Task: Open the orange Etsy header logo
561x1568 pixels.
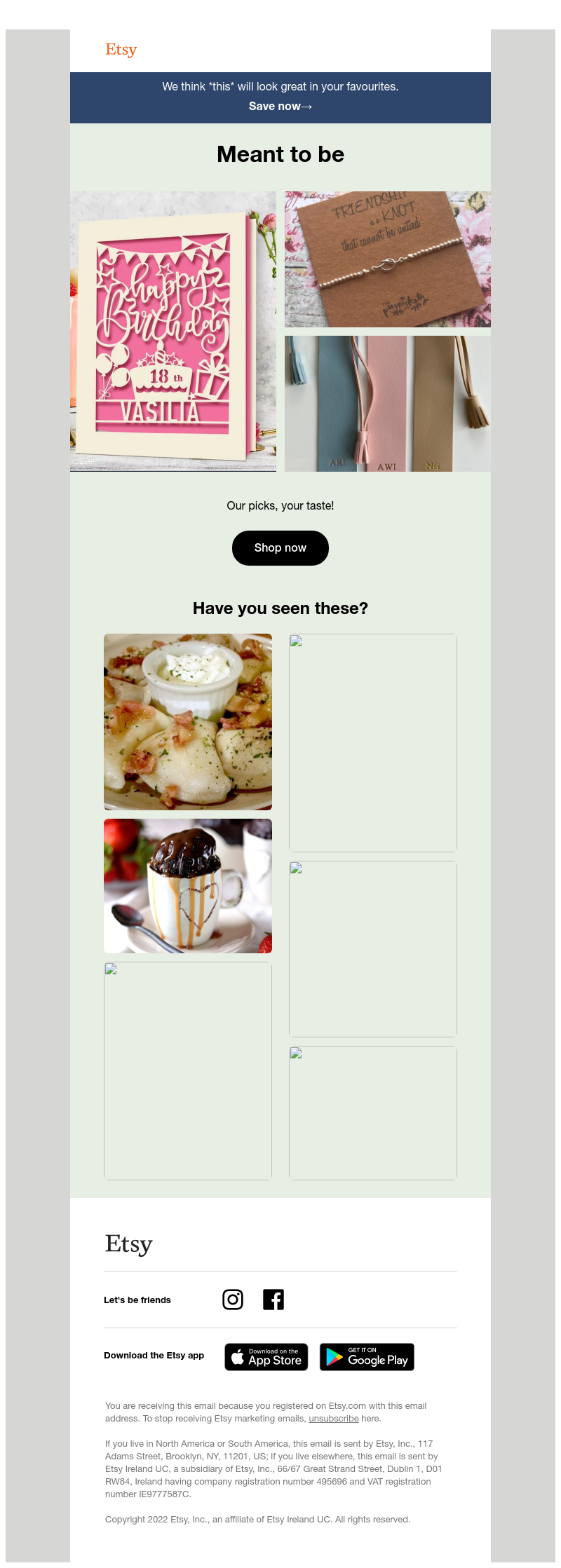Action: (121, 50)
